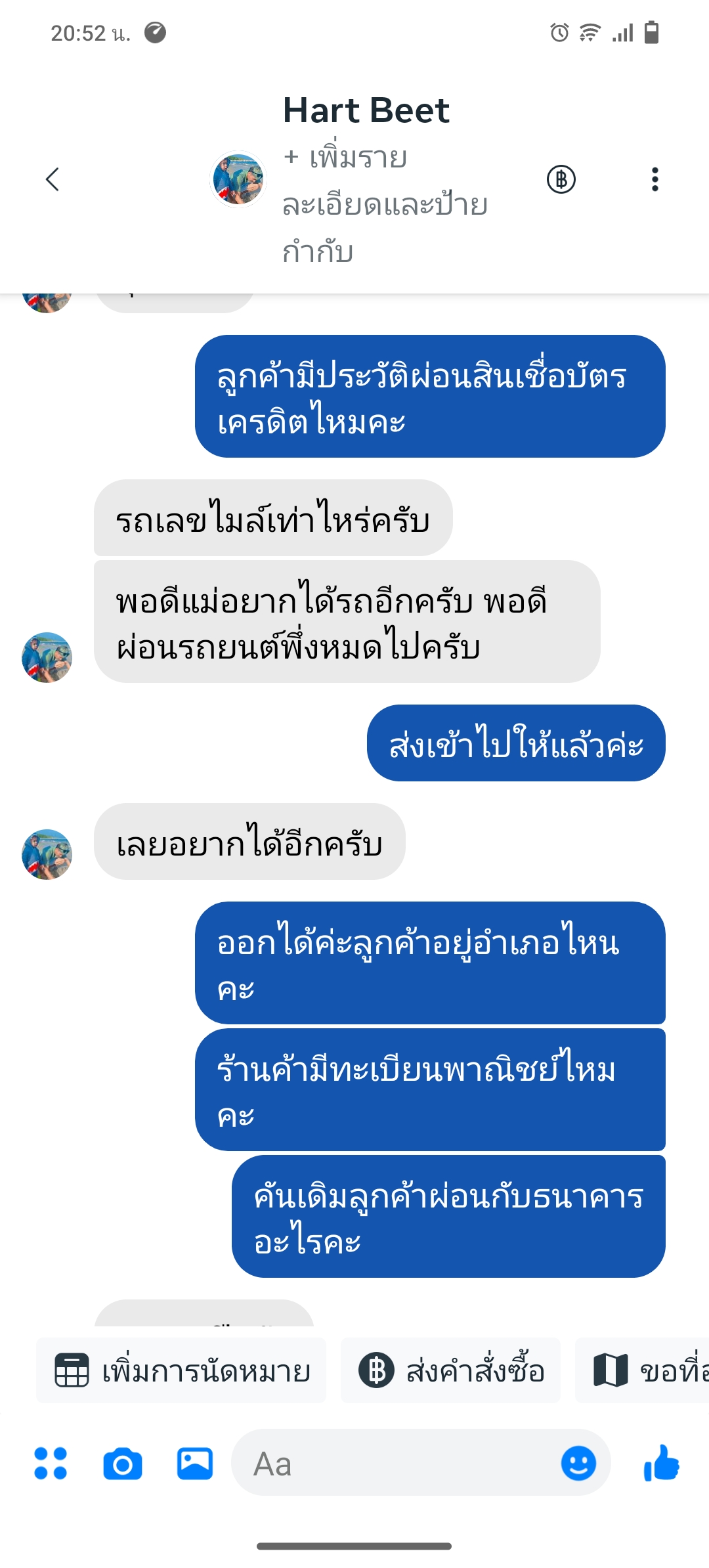Screen dimensions: 709x1568
Task: Tap 'เพิ่มรายละเอียดและป้ายกำกับ' under Hart Beet
Action: [x=384, y=205]
